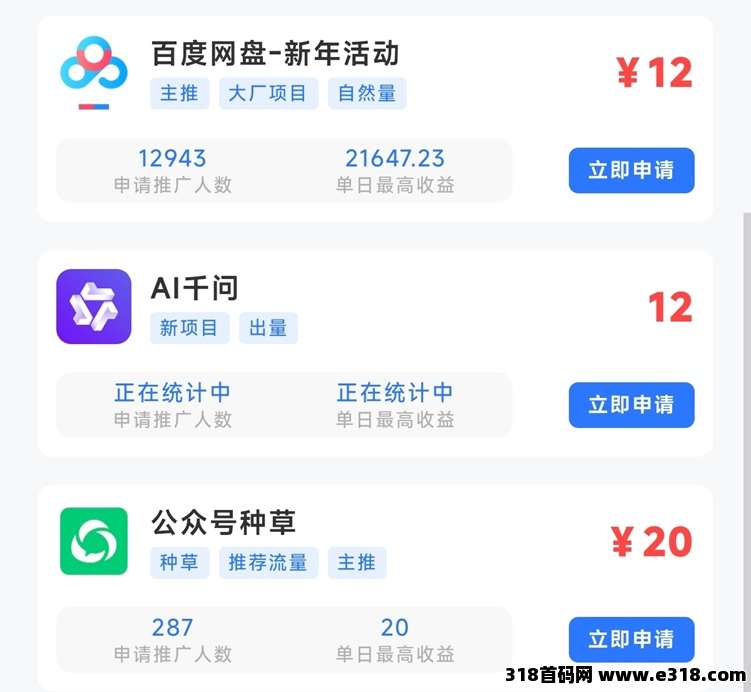Apply now for 百度网盘-新年活动

coord(631,170)
